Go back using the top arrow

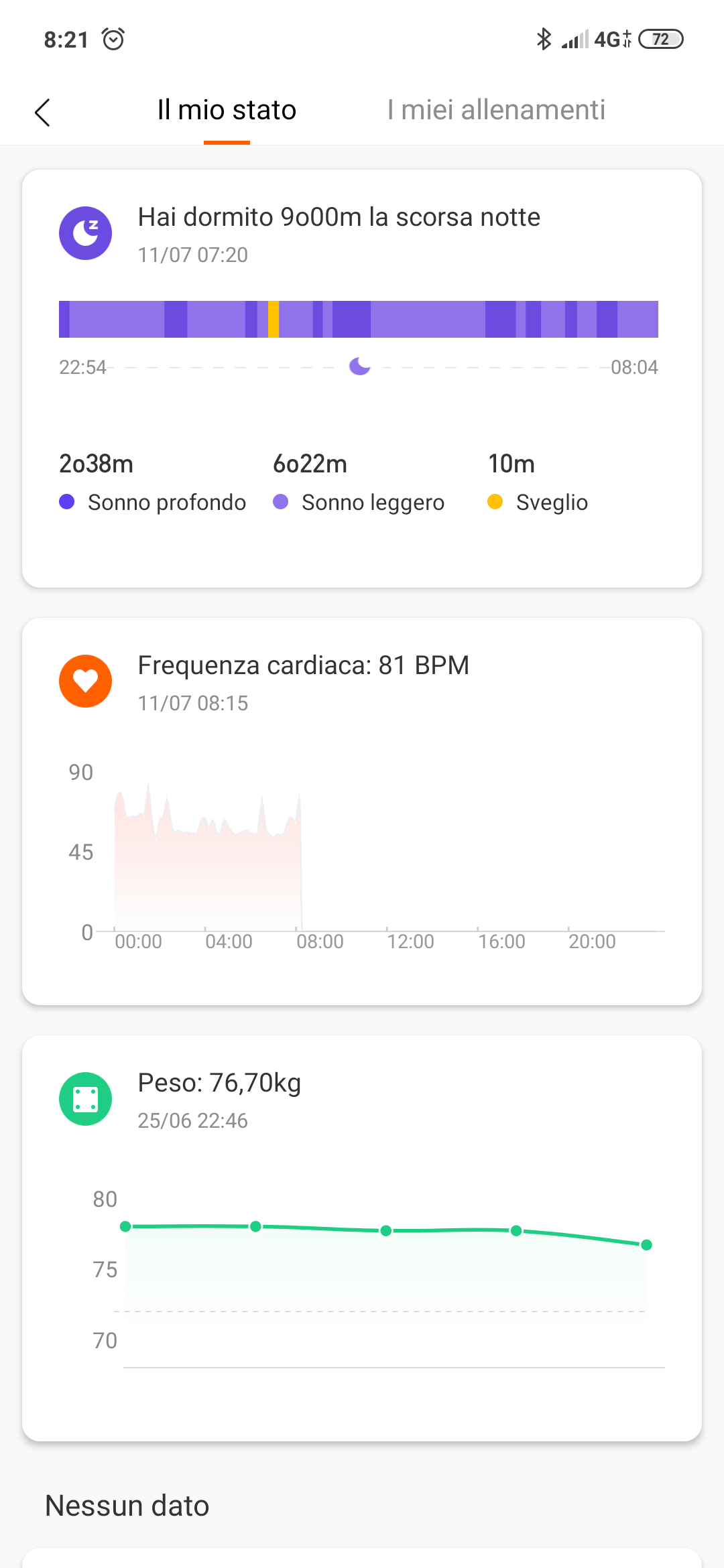point(43,112)
